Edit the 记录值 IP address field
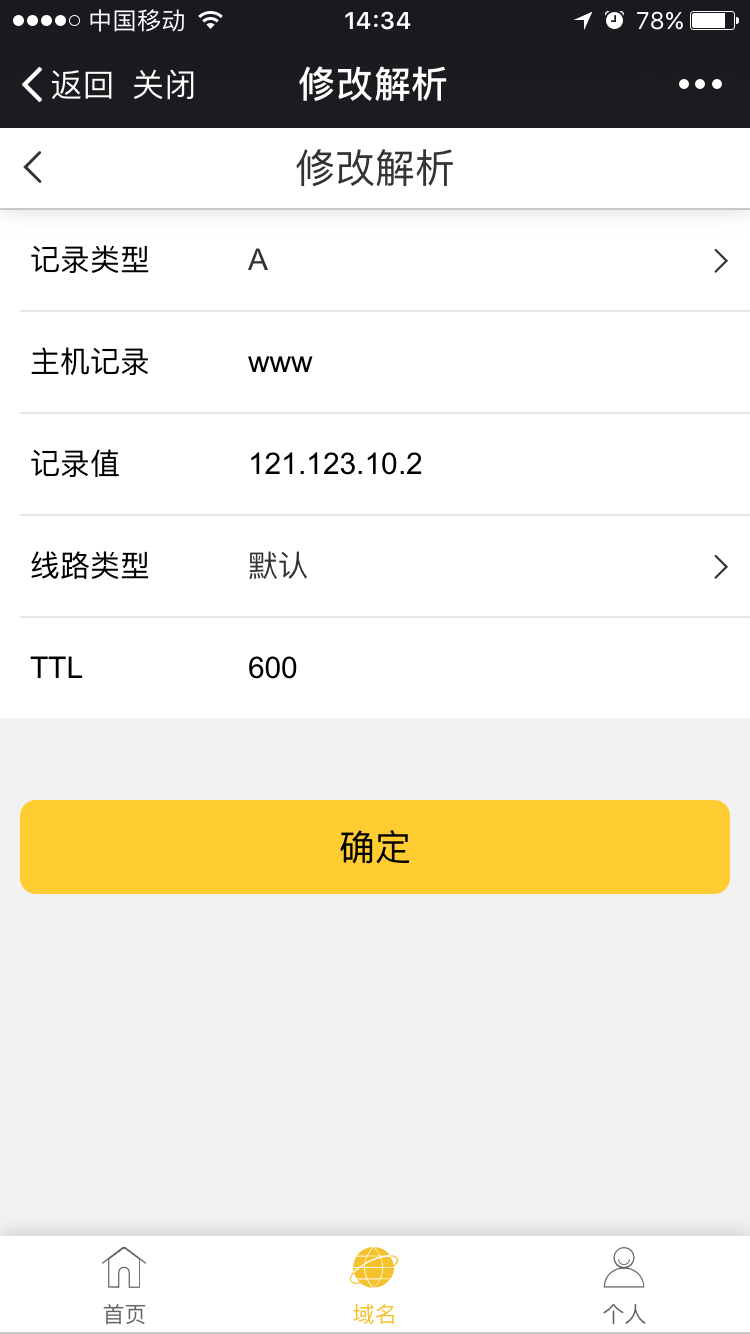Screen dimensions: 750x1334 click(480, 465)
